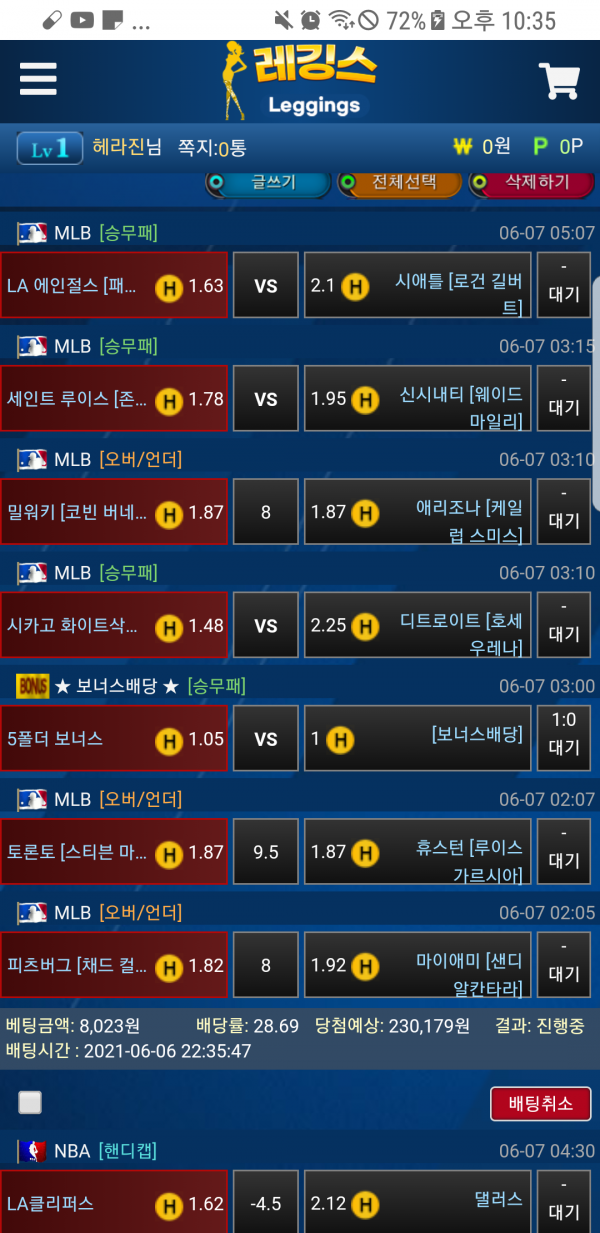Tap the 글쓰기 button
The width and height of the screenshot is (600, 1233).
268,182
